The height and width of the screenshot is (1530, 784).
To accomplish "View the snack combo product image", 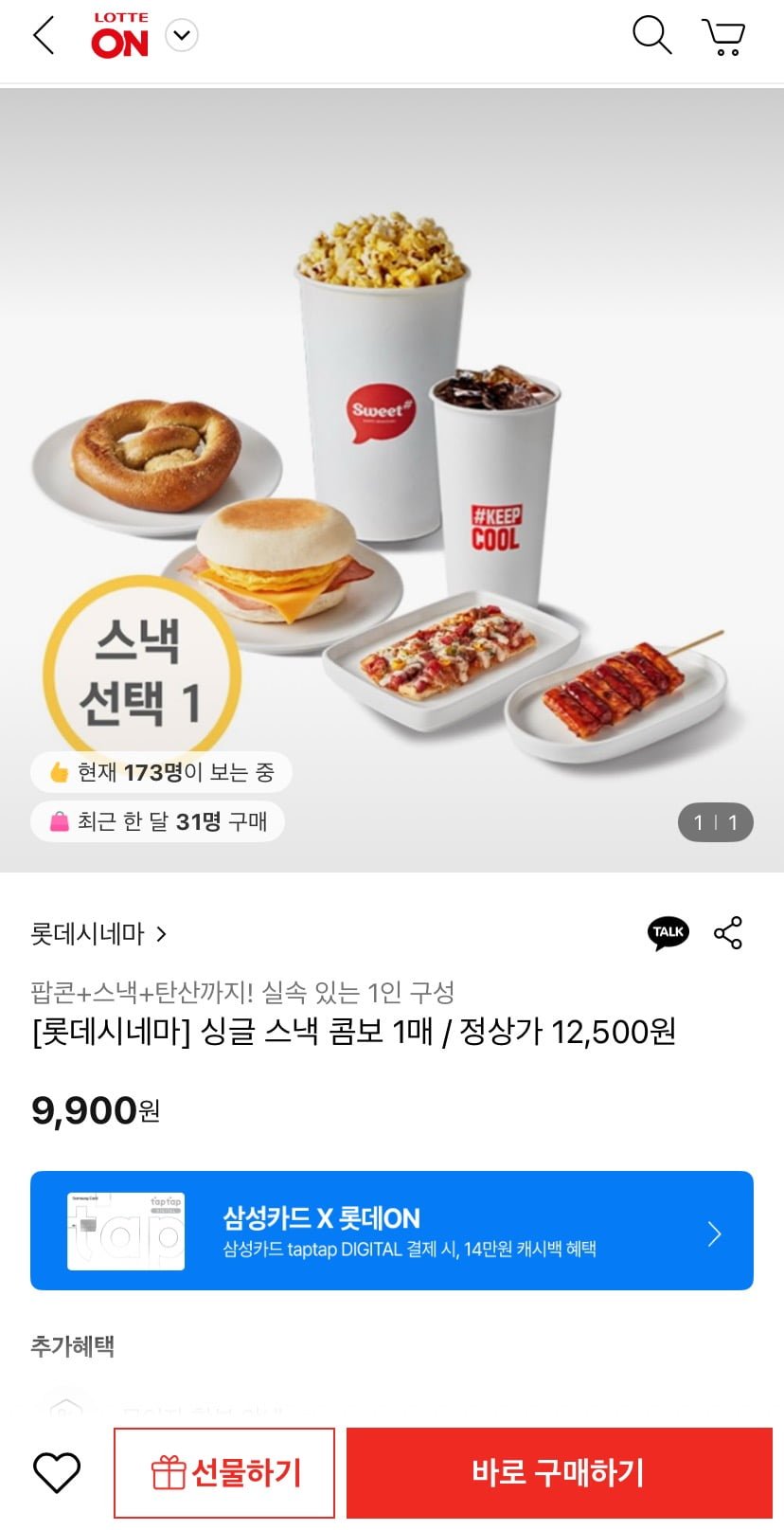I will (392, 479).
